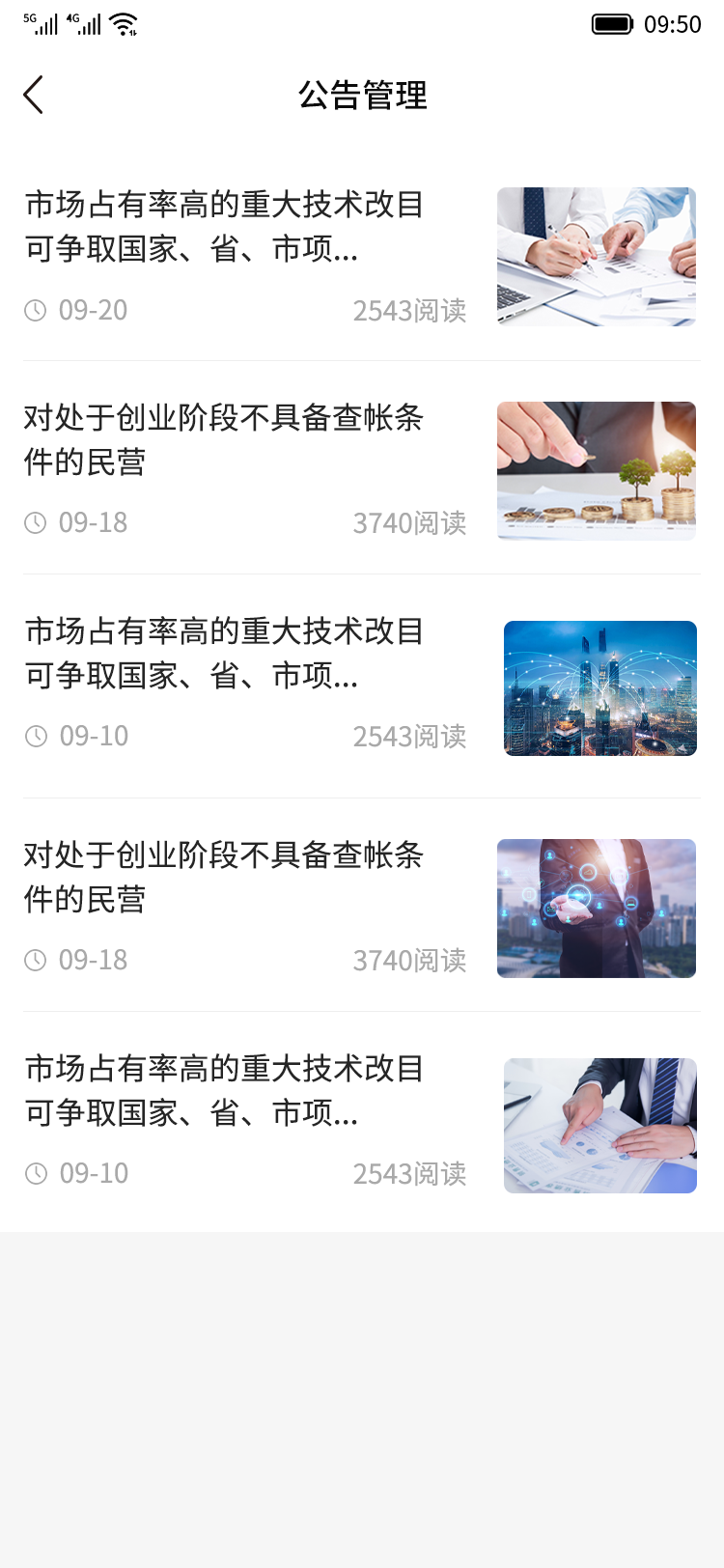Tap the back arrow to exit 公告管理
The width and height of the screenshot is (724, 1568).
33,96
